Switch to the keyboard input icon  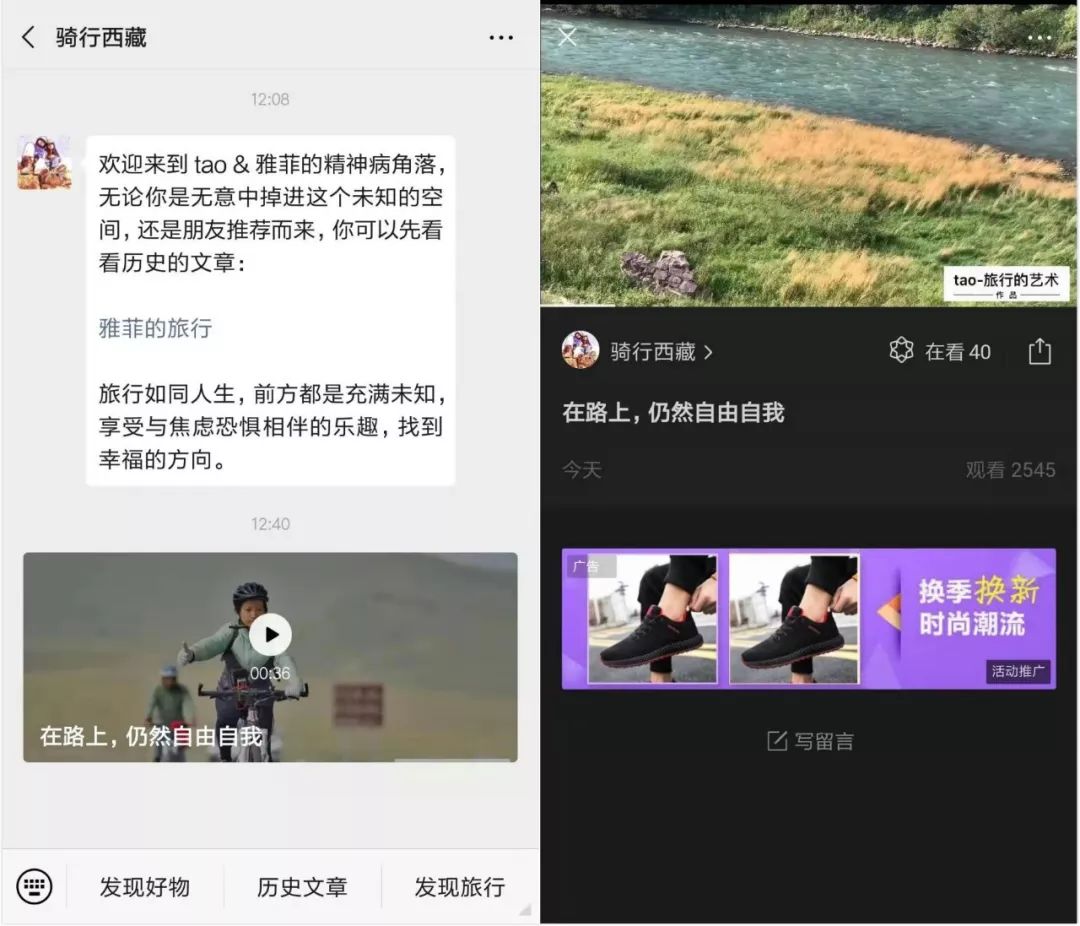(34, 886)
